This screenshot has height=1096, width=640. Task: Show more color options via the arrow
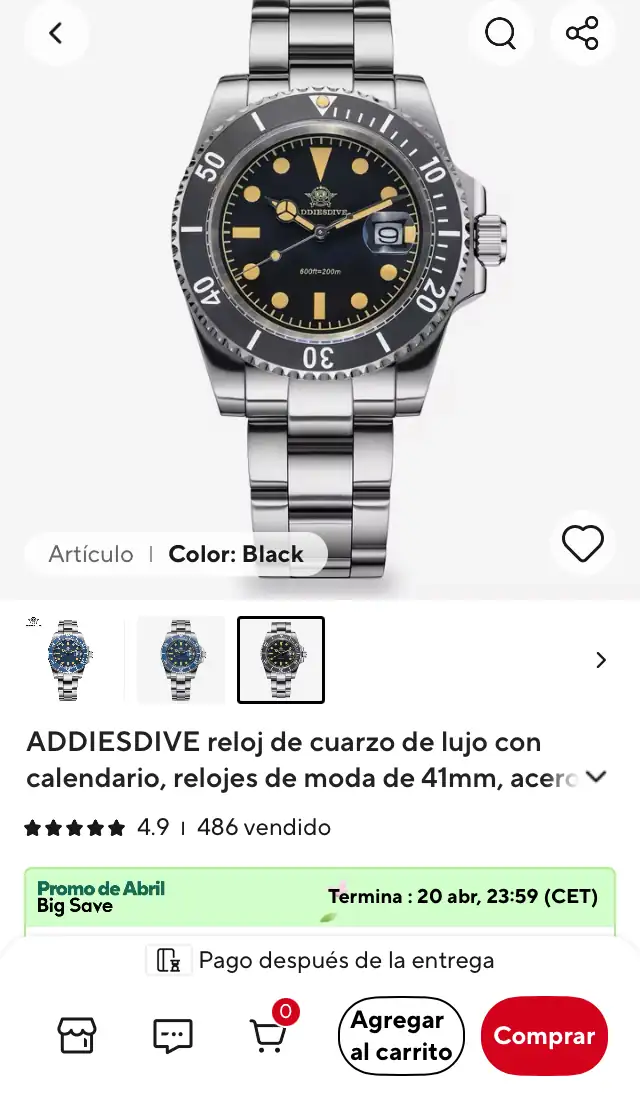coord(601,660)
